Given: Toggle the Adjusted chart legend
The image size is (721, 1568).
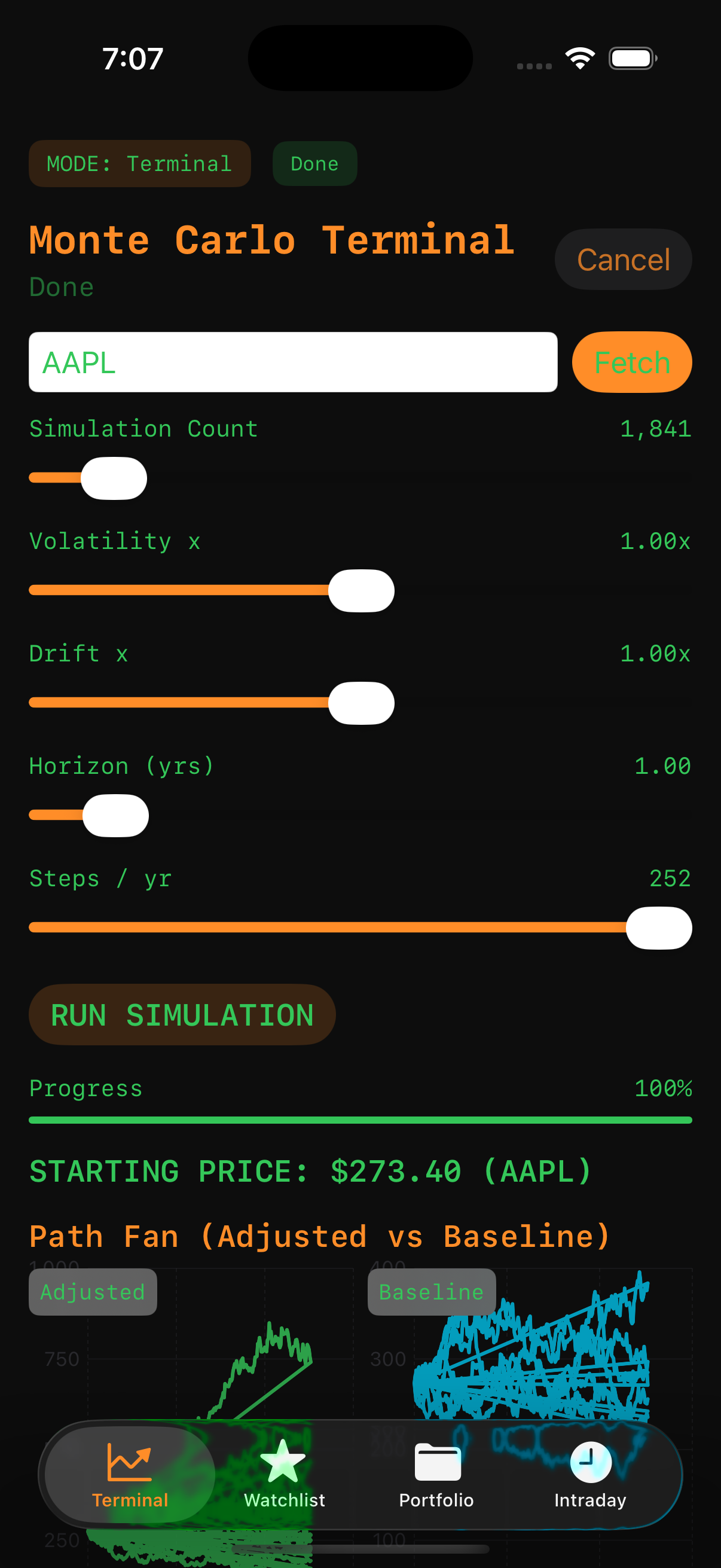Looking at the screenshot, I should tap(92, 1292).
